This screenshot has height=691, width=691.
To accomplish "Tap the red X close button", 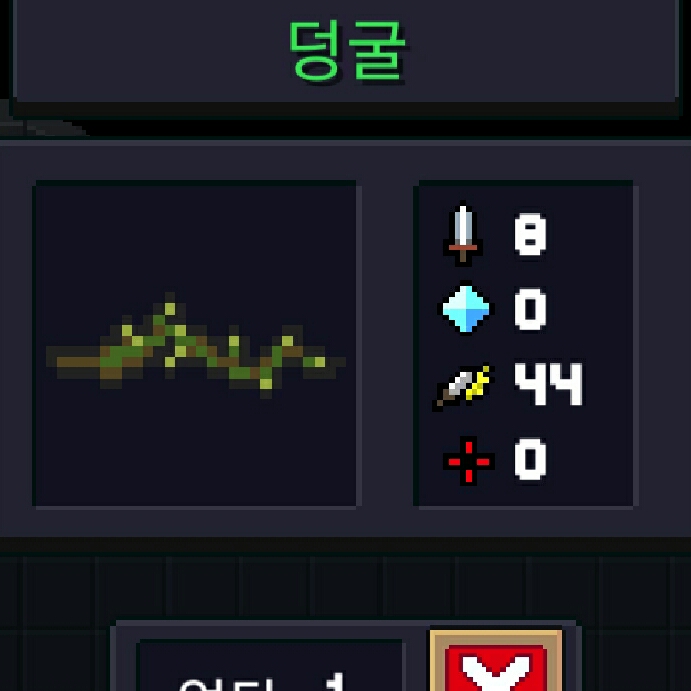I will coord(495,667).
